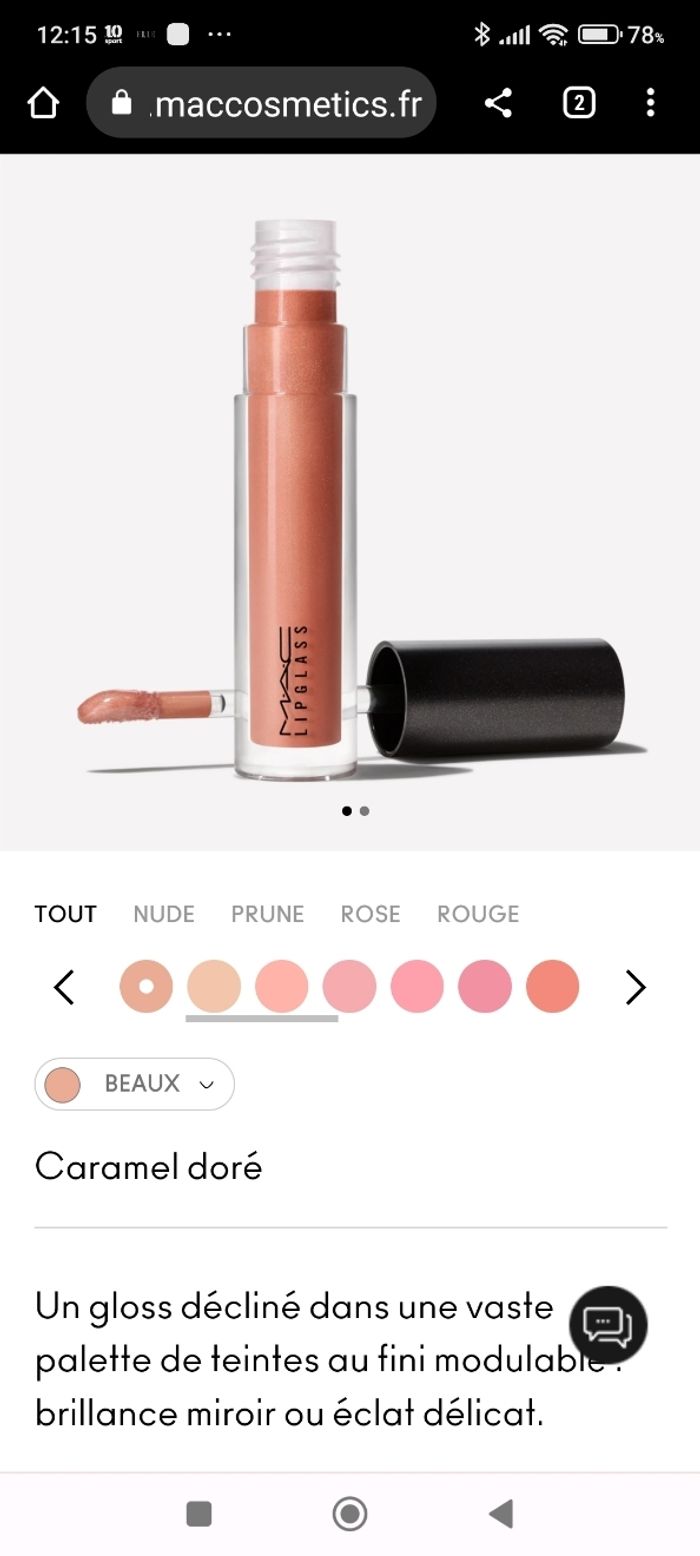Screen dimensions: 700x1556
Task: Choose the light beige shade swatch
Action: (x=214, y=986)
